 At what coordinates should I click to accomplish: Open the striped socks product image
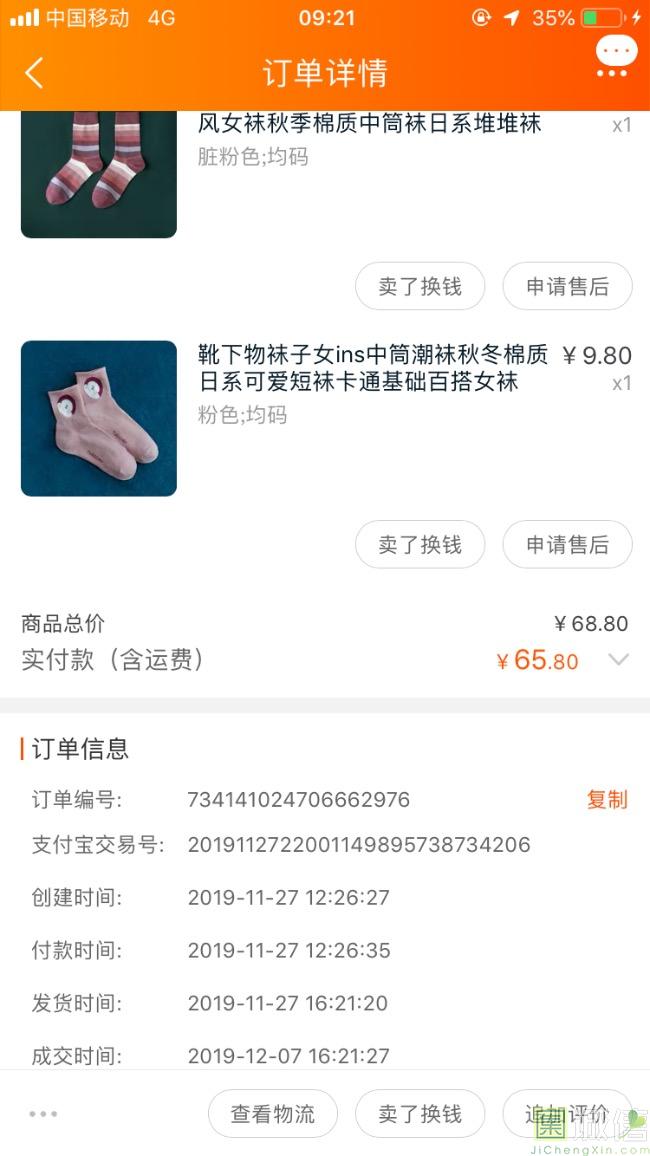[99, 175]
